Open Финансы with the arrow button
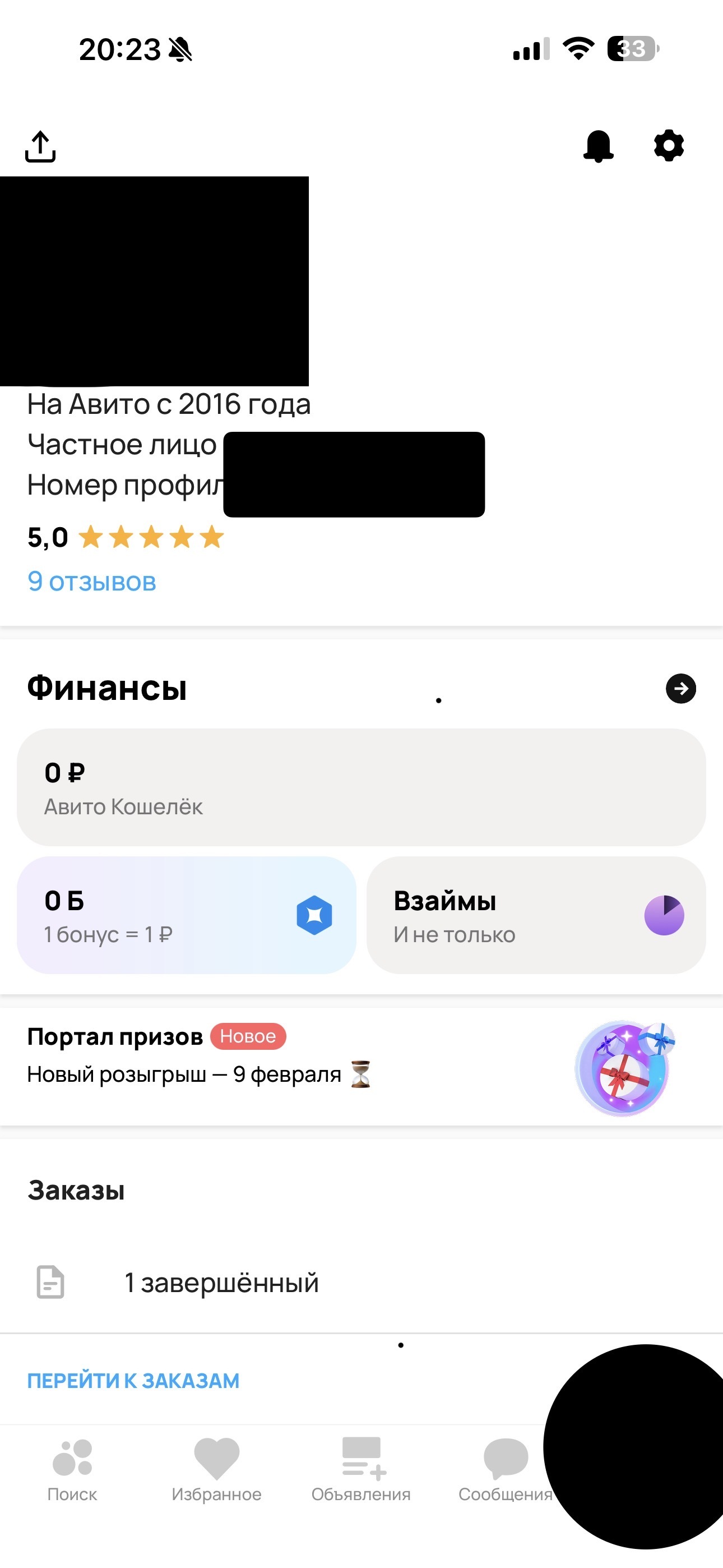 click(680, 689)
